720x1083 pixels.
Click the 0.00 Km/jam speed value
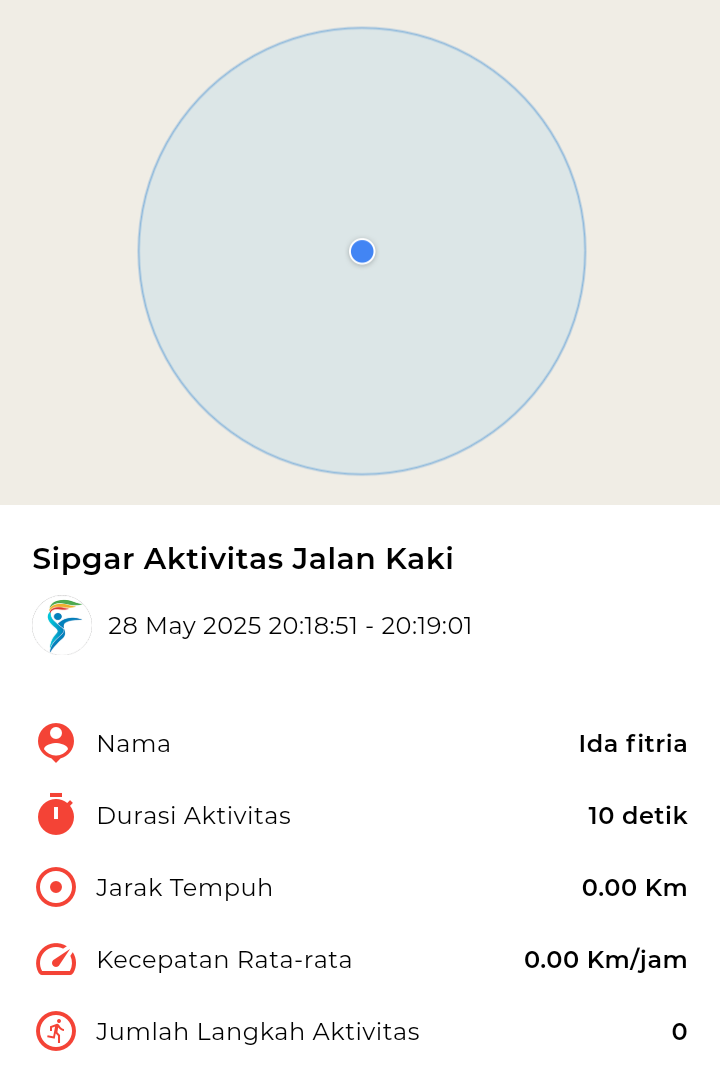[x=605, y=959]
